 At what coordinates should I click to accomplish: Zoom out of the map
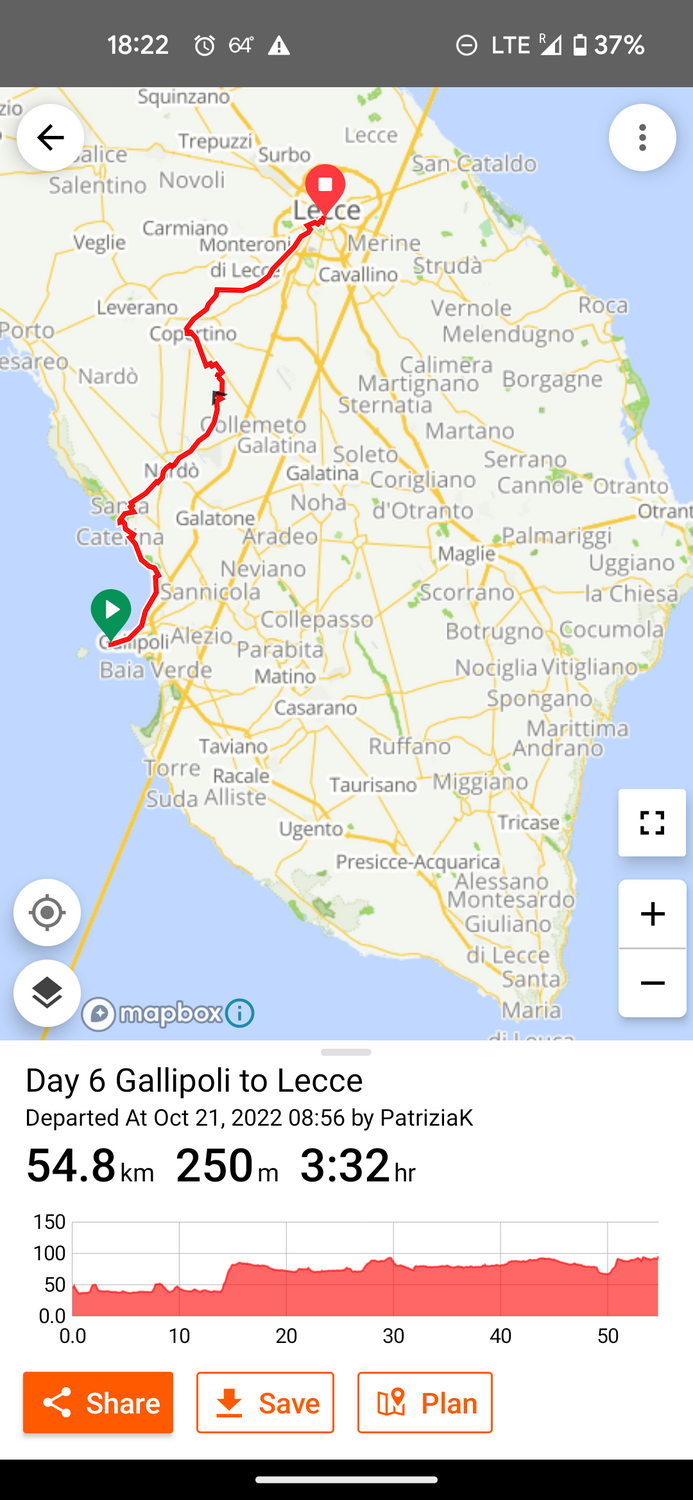[x=652, y=983]
